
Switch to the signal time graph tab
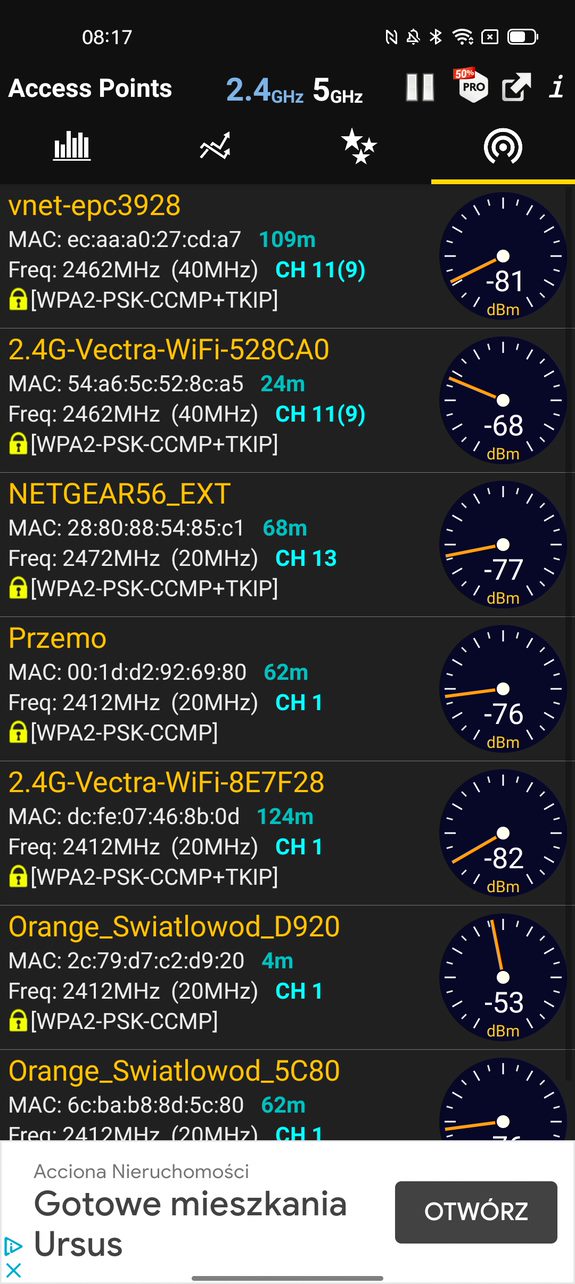215,148
